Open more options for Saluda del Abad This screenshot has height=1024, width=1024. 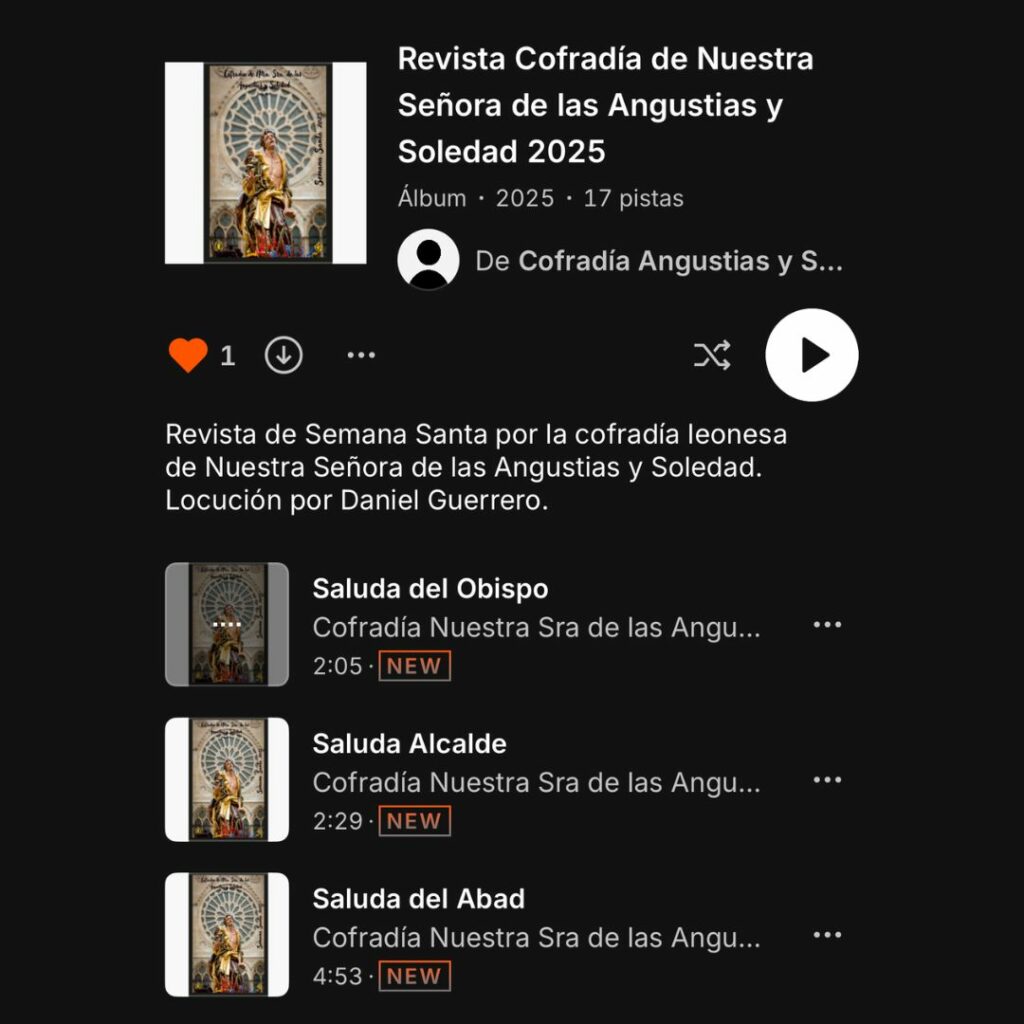pos(827,935)
